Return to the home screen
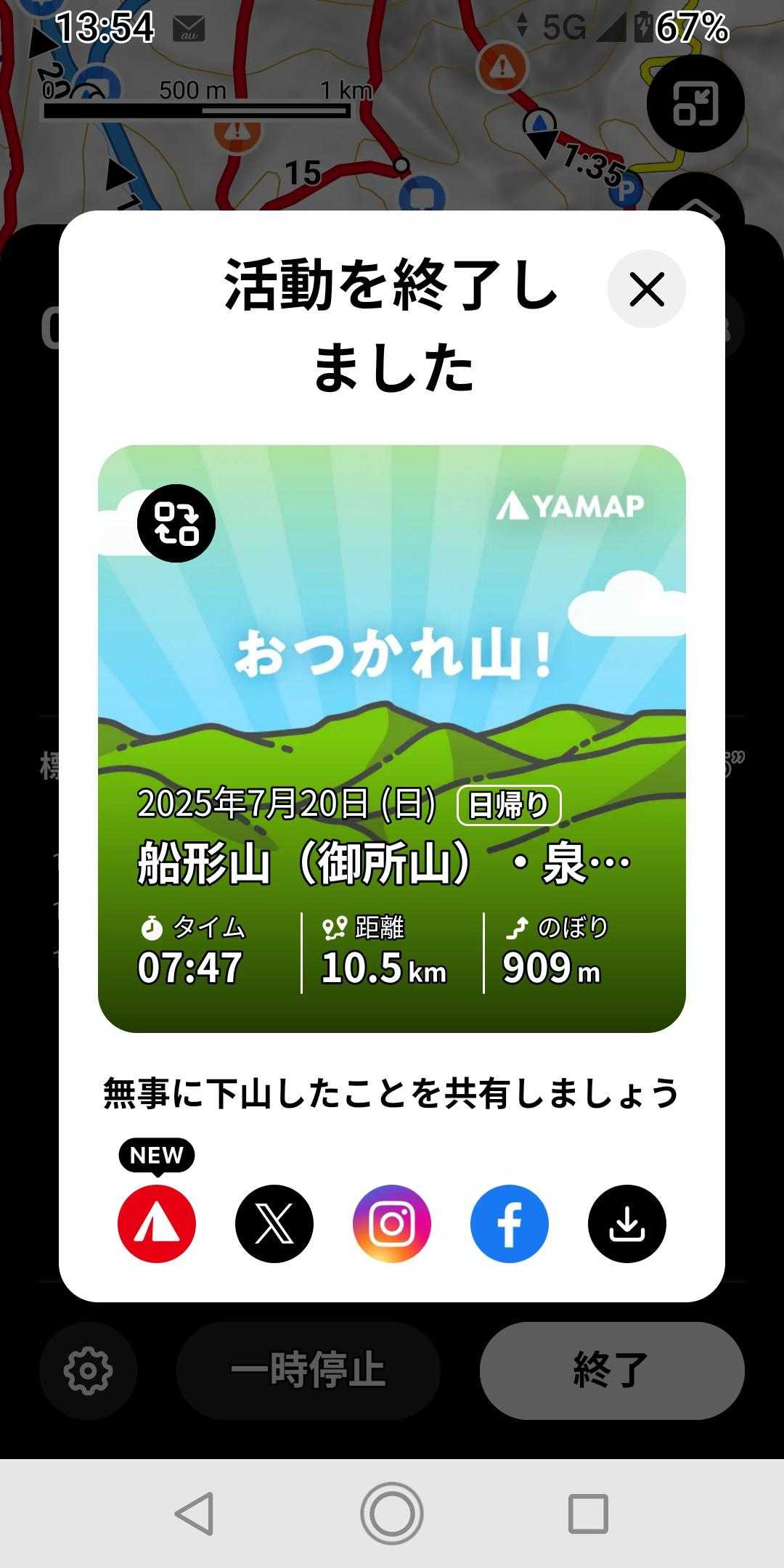Viewport: 784px width, 1568px height. click(392, 1514)
